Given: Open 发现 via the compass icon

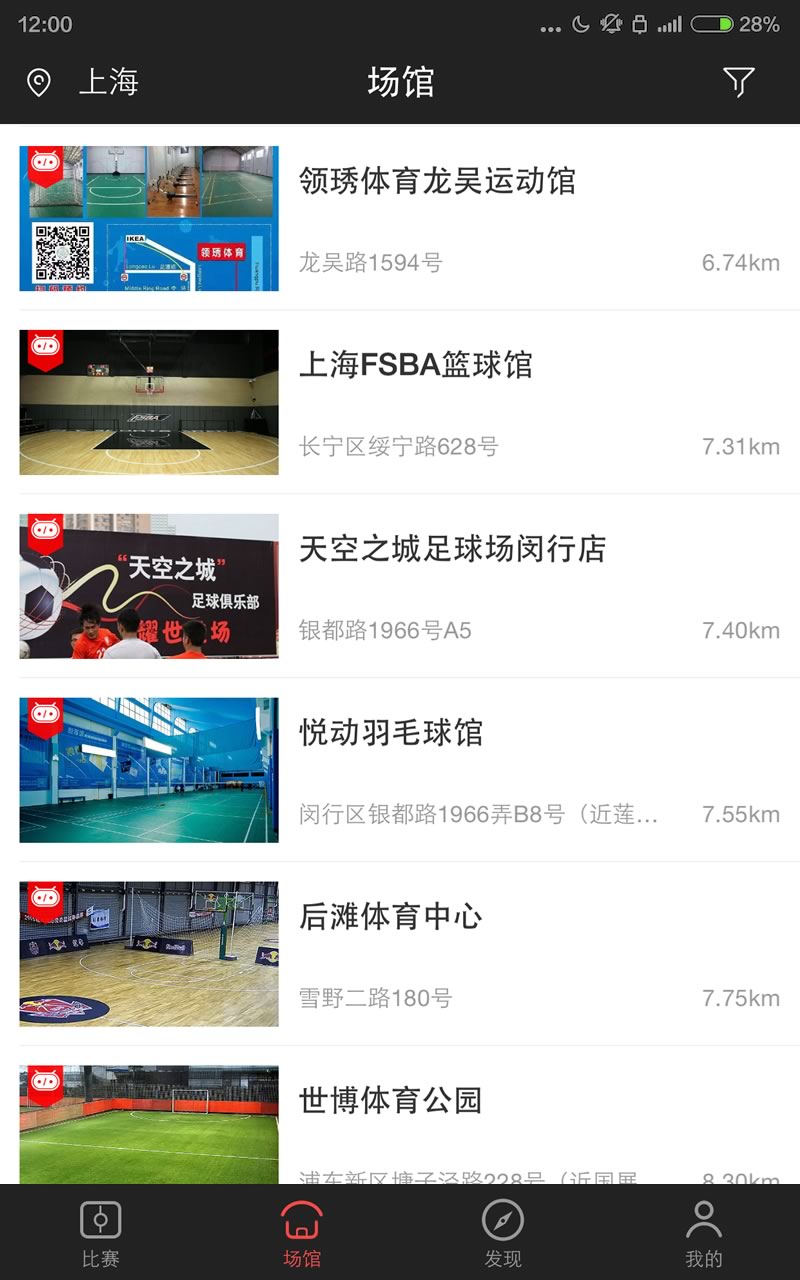Looking at the screenshot, I should coord(501,1220).
